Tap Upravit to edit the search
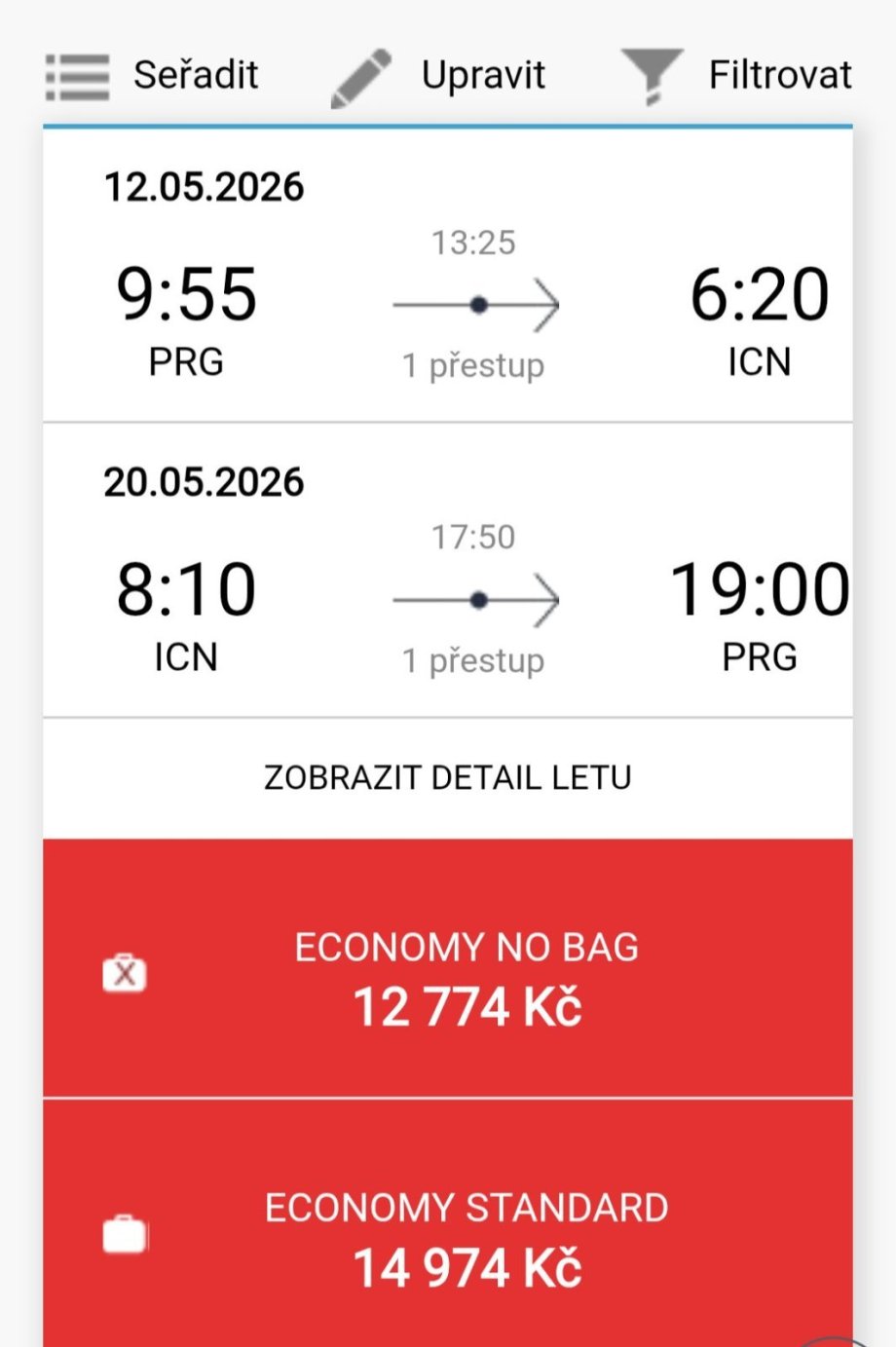Viewport: 896px width, 1347px height. point(439,75)
